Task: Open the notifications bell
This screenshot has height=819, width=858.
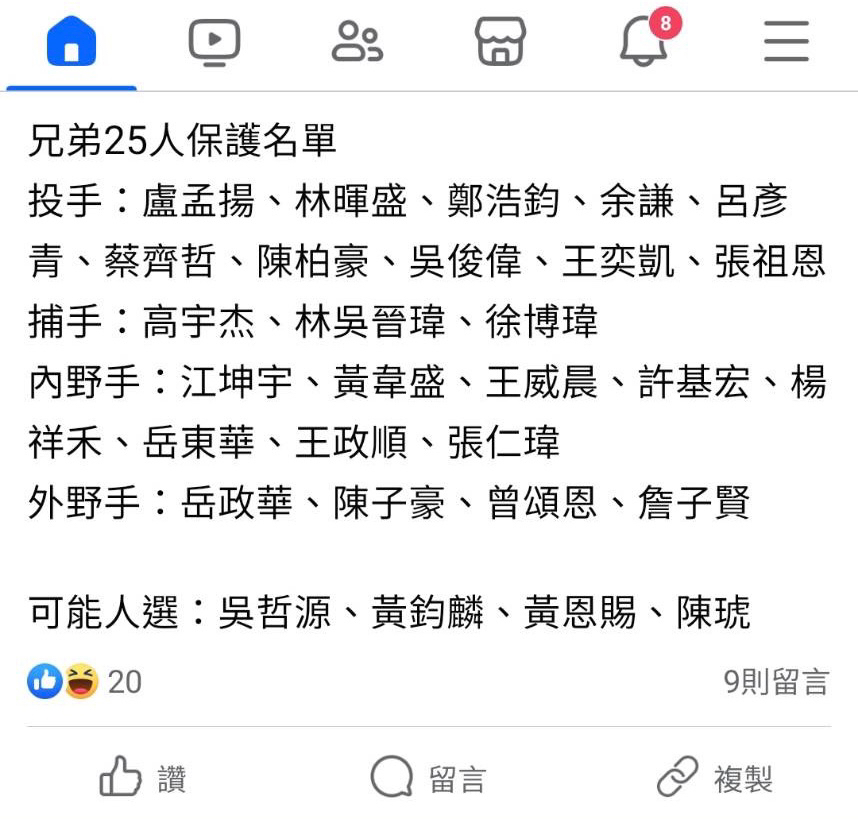Action: tap(644, 42)
